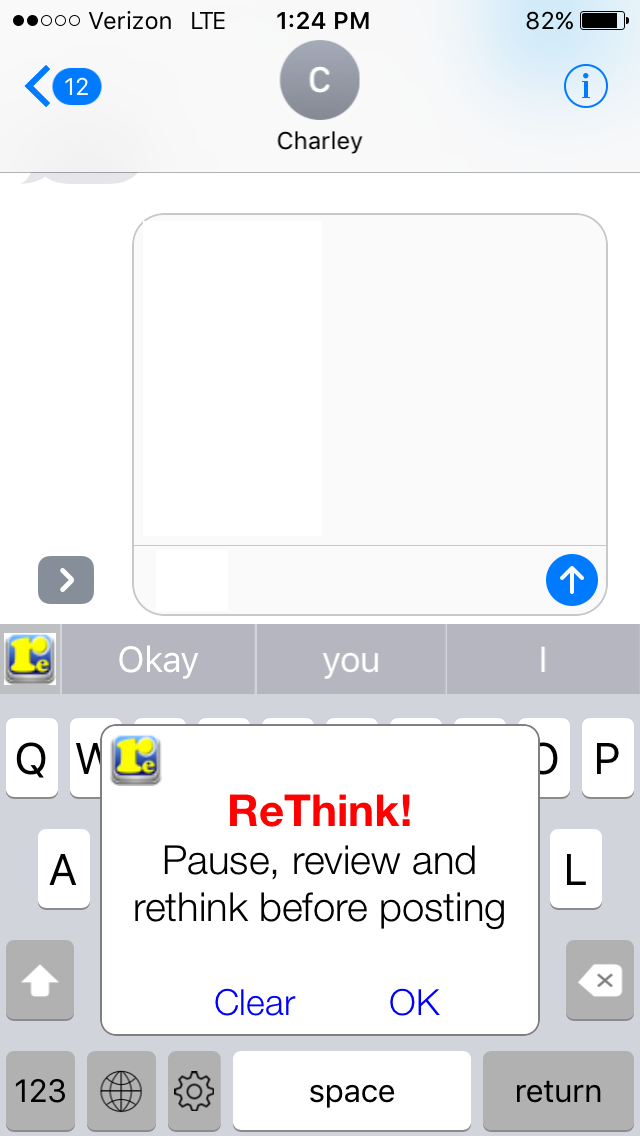This screenshot has width=640, height=1136.
Task: Choose the "Okay" word suggestion
Action: [x=158, y=659]
